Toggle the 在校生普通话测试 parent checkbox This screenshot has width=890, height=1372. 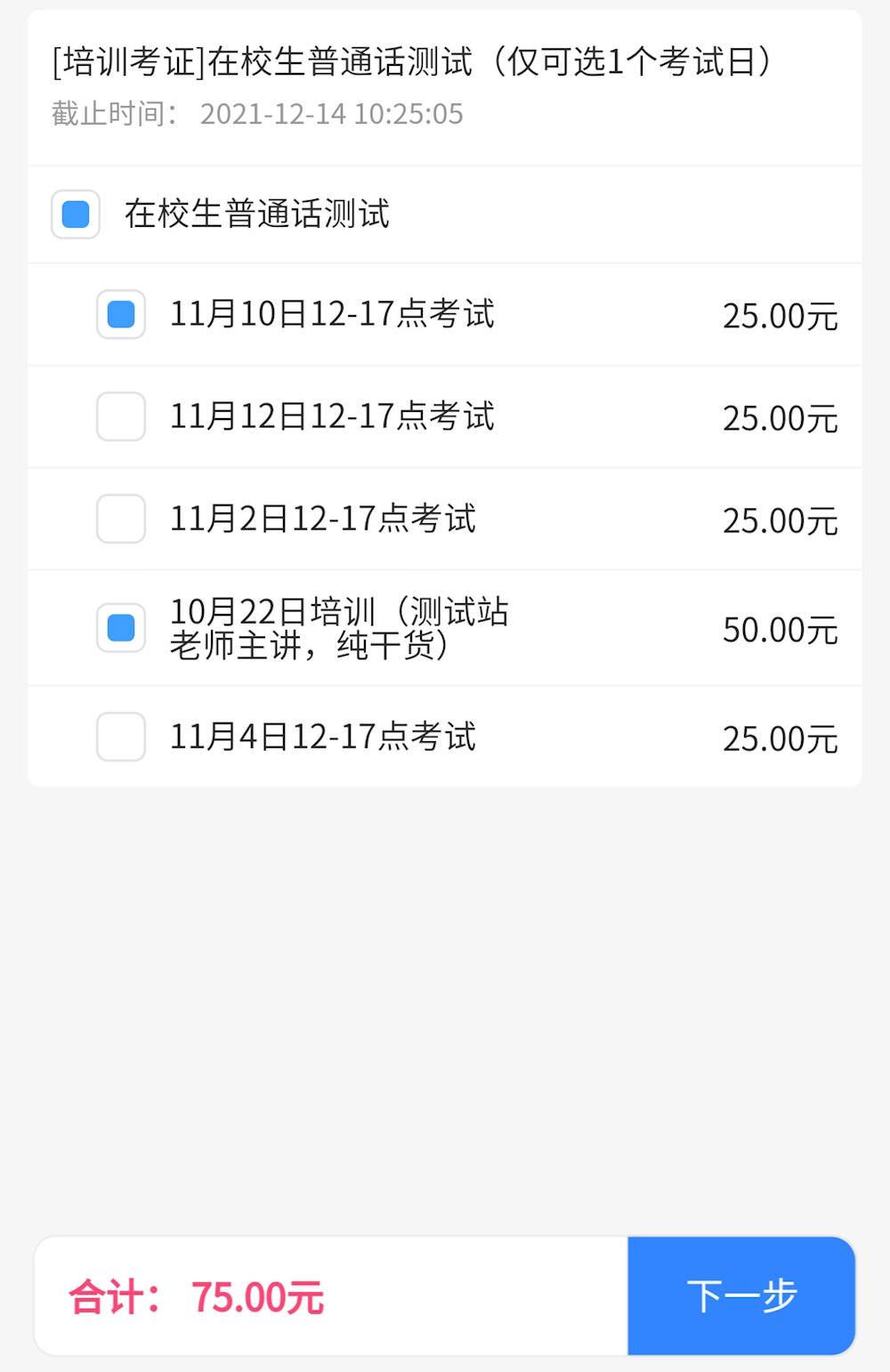click(x=76, y=214)
